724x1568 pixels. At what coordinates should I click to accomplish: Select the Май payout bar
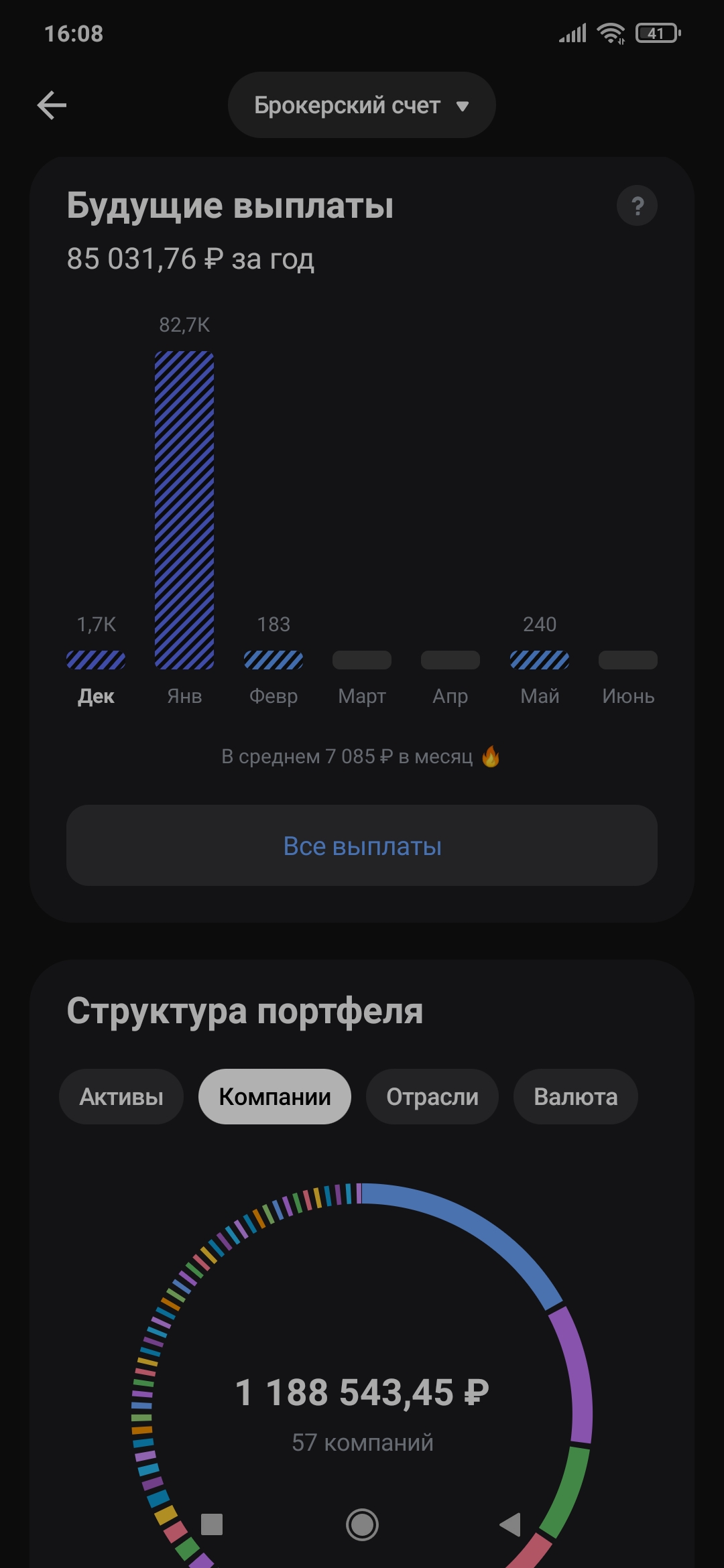point(540,660)
